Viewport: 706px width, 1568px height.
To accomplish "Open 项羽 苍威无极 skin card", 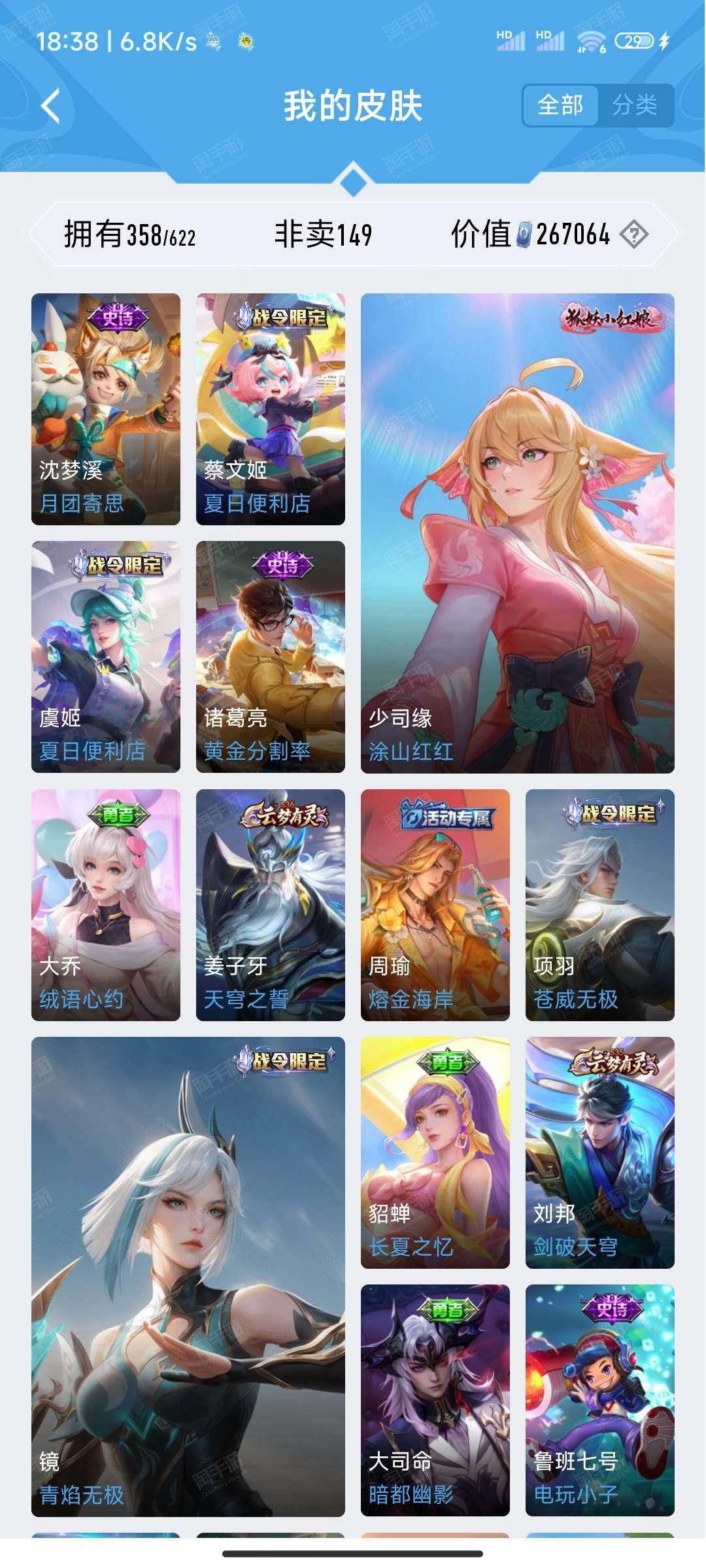I will pos(600,905).
